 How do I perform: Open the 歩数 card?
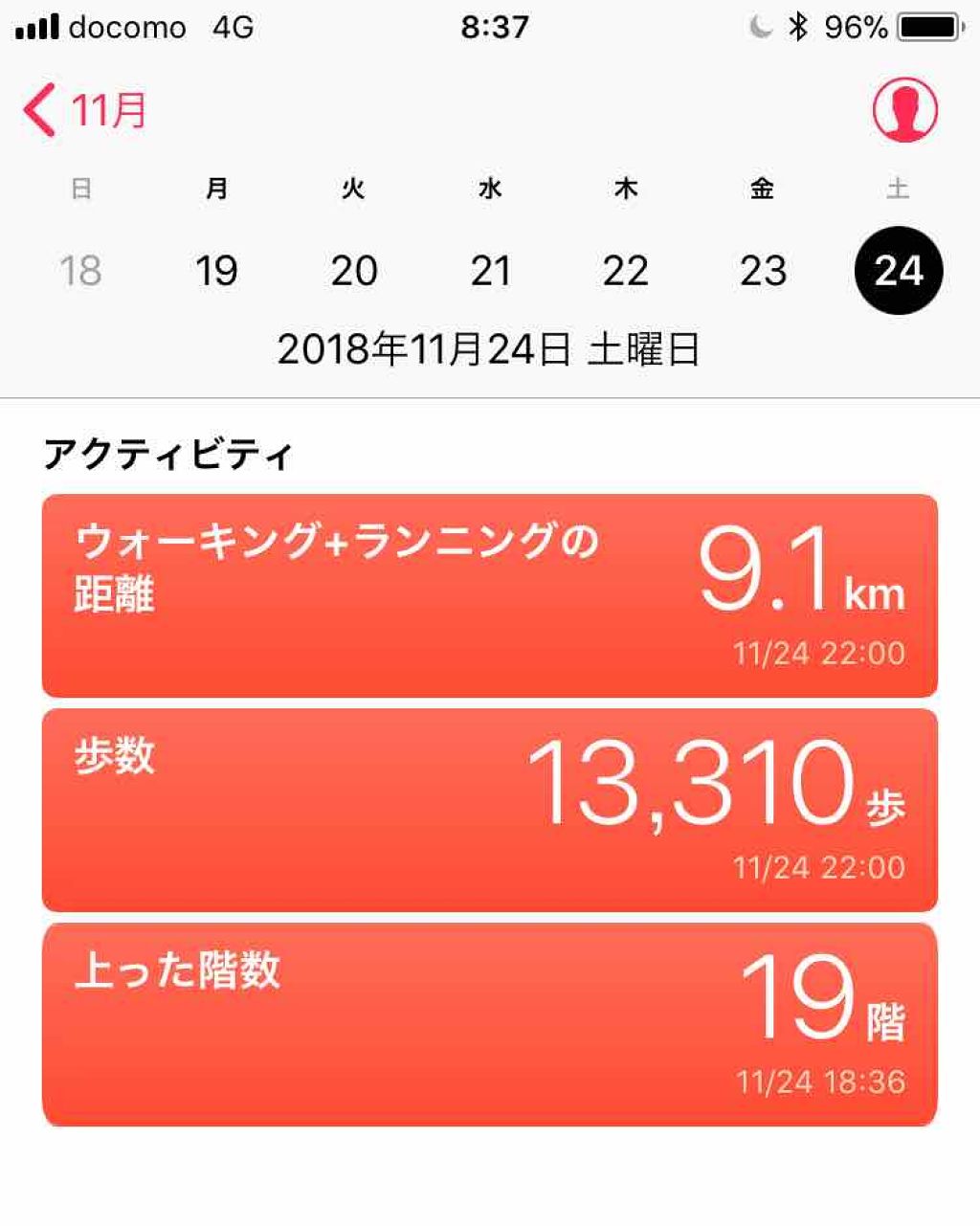490,810
